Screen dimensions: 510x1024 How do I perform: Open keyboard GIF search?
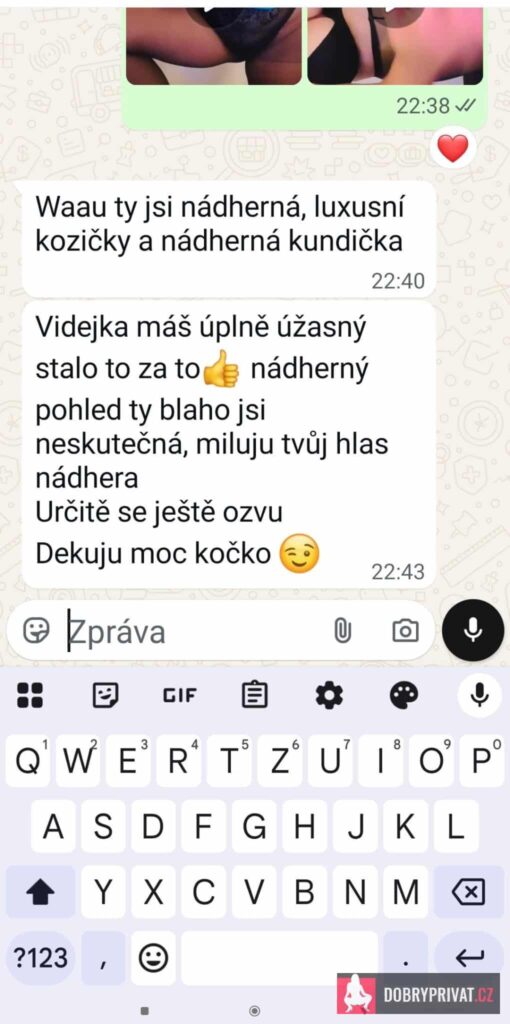click(180, 696)
